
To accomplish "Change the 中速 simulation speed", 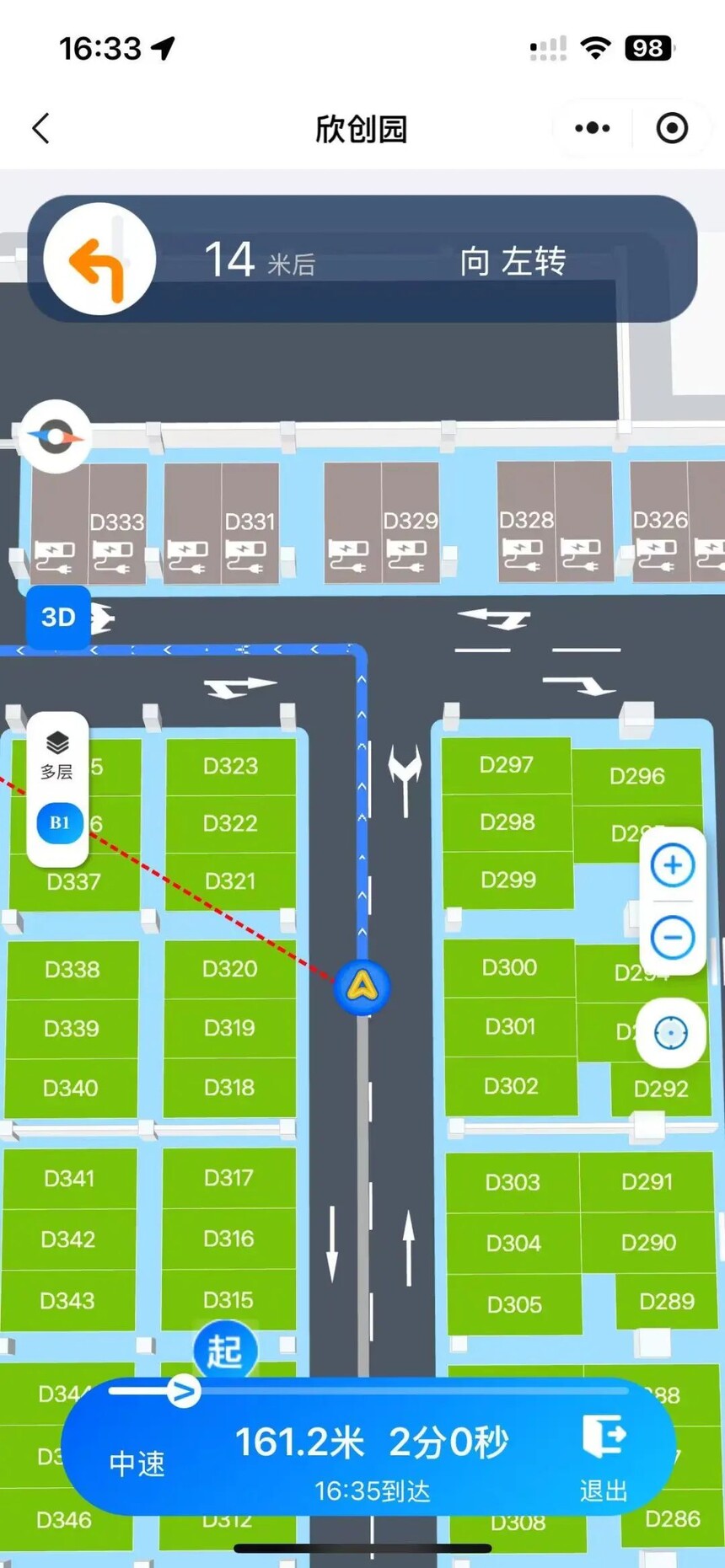I will click(137, 1464).
